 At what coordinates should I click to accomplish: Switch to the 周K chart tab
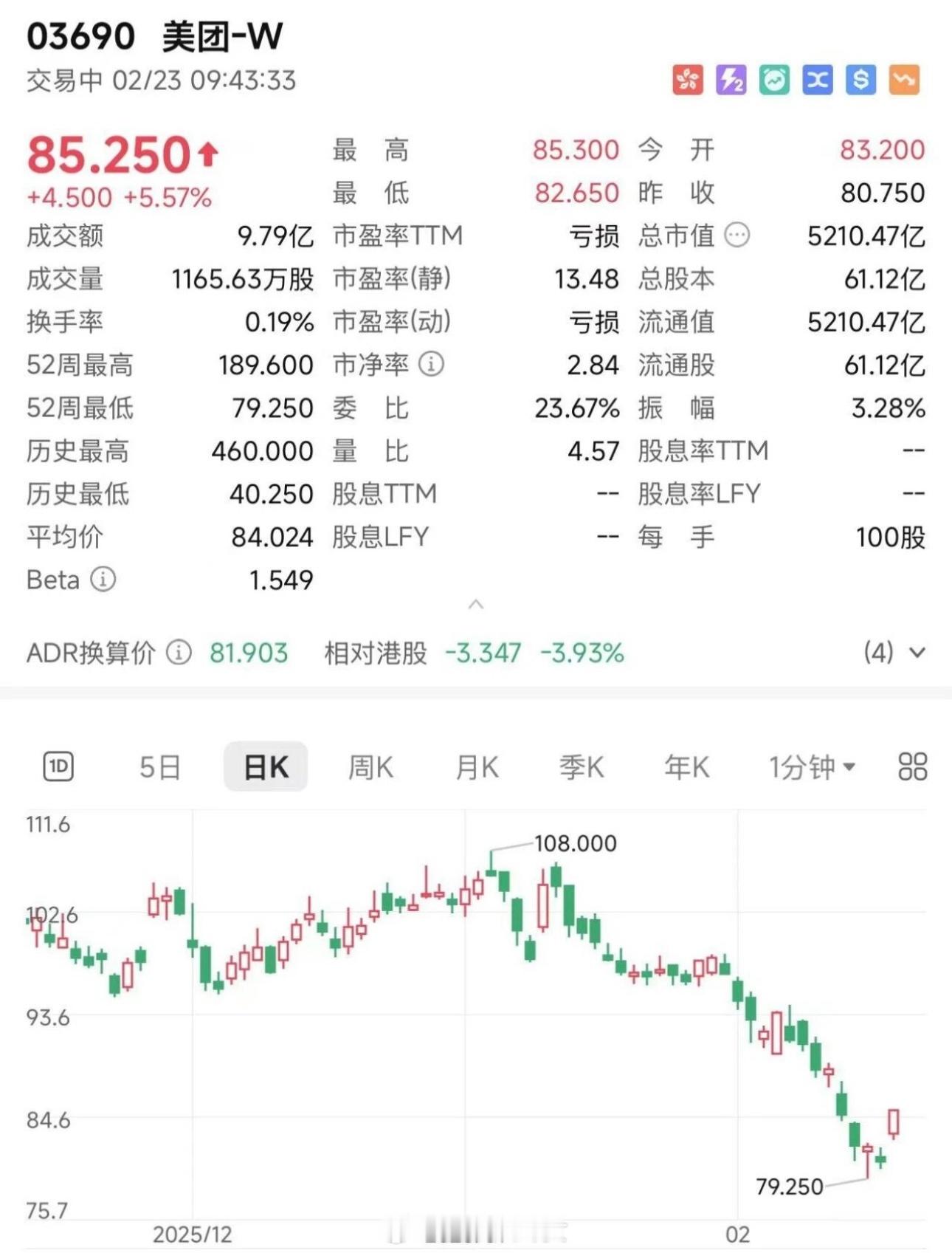370,768
